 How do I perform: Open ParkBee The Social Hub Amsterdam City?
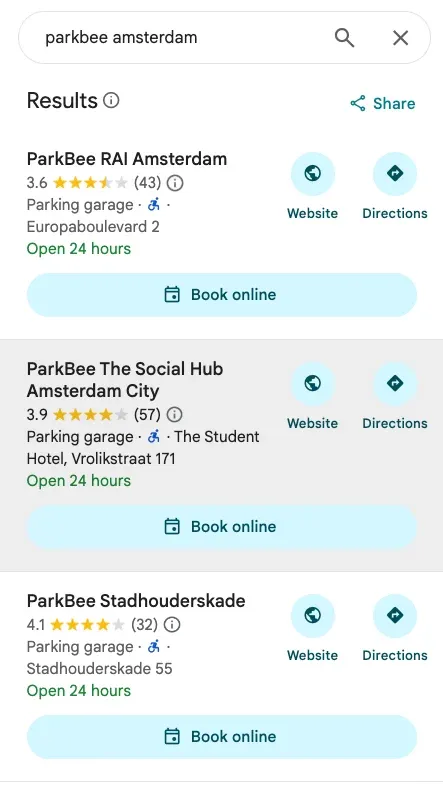click(x=125, y=379)
